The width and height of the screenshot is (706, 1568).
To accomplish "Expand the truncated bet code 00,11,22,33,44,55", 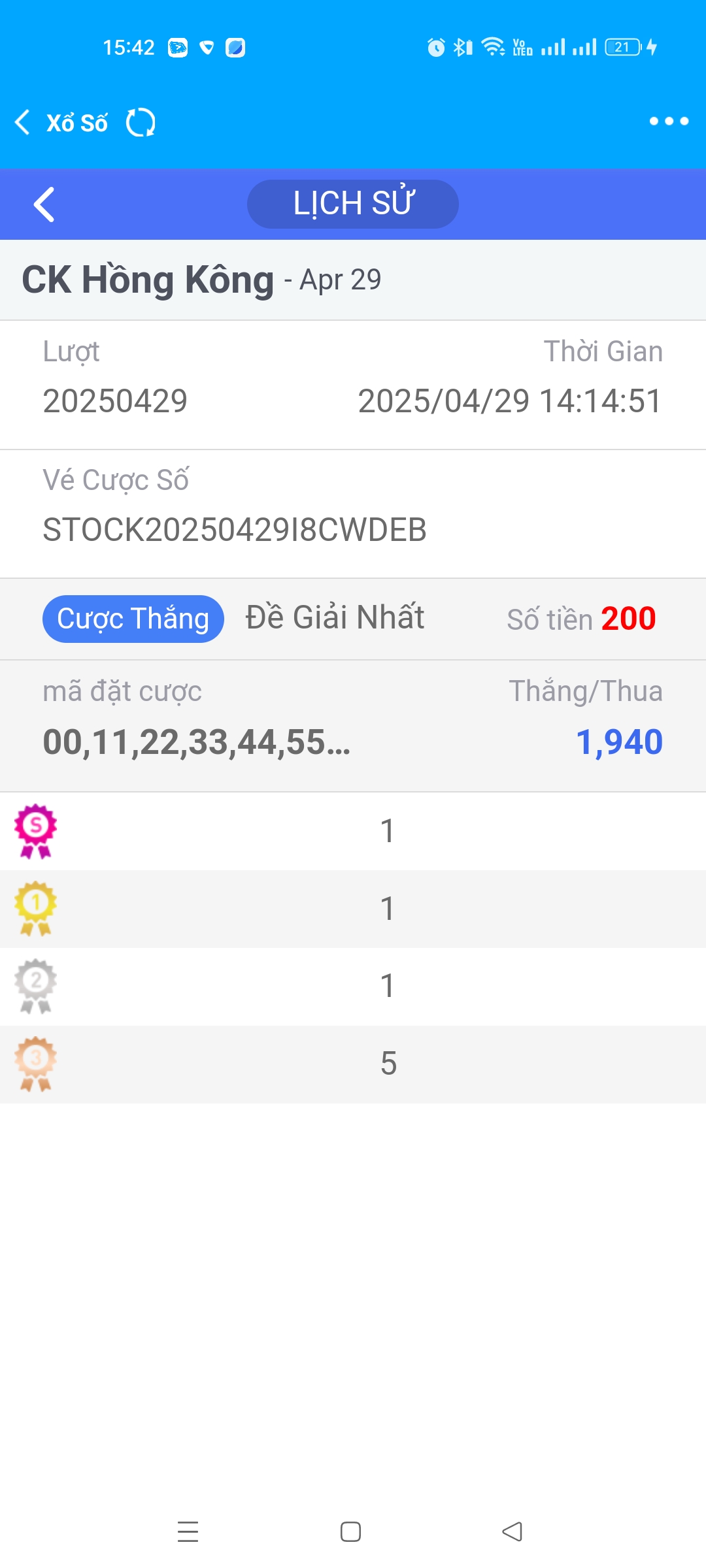I will point(197,742).
